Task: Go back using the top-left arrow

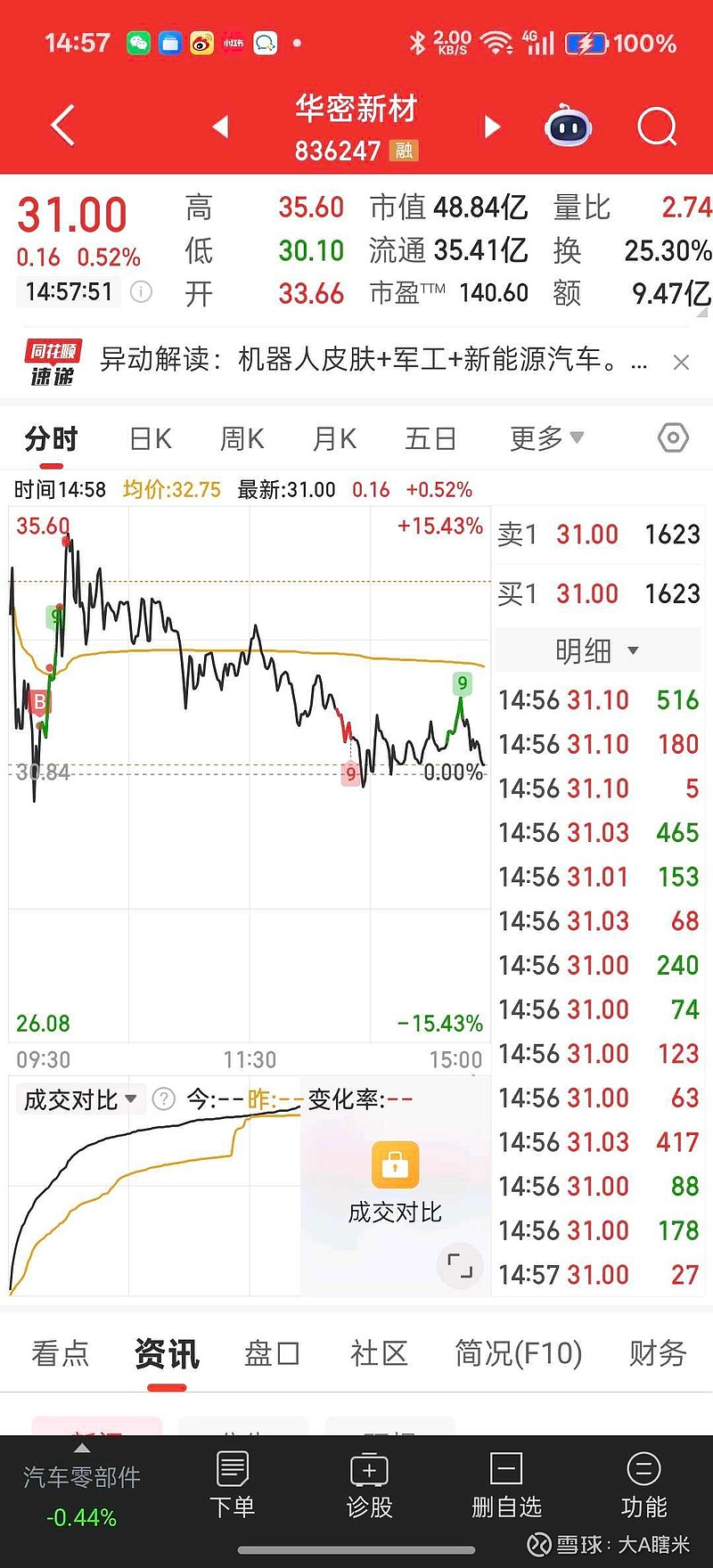Action: (62, 126)
